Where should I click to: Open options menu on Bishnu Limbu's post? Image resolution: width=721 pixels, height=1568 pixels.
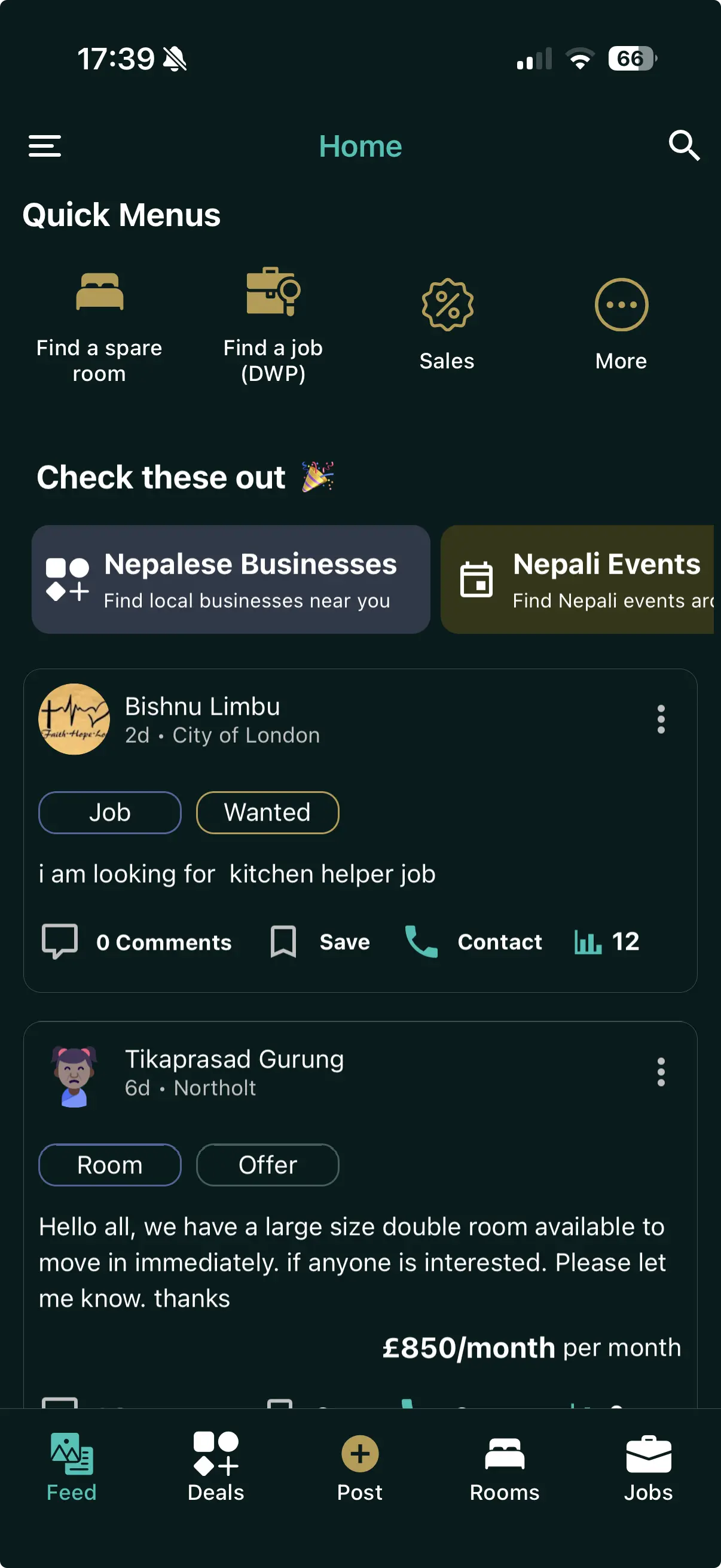tap(661, 719)
